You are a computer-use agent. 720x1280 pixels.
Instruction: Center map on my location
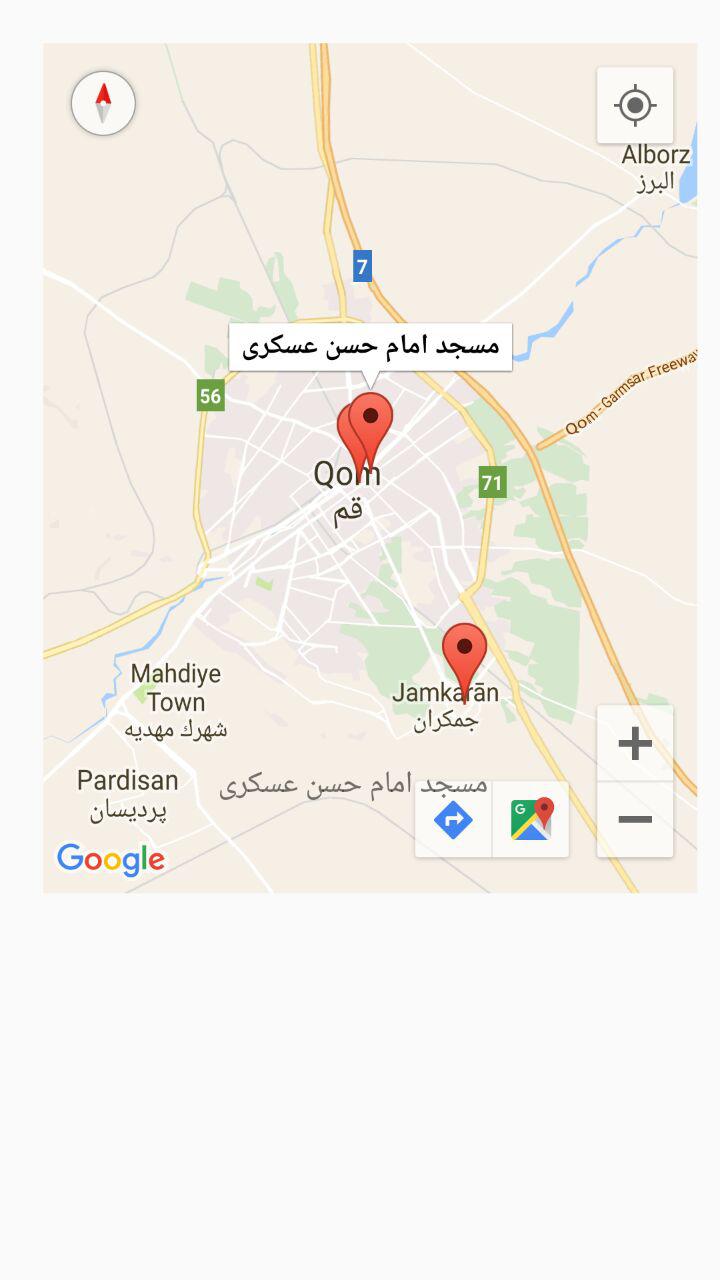point(635,105)
